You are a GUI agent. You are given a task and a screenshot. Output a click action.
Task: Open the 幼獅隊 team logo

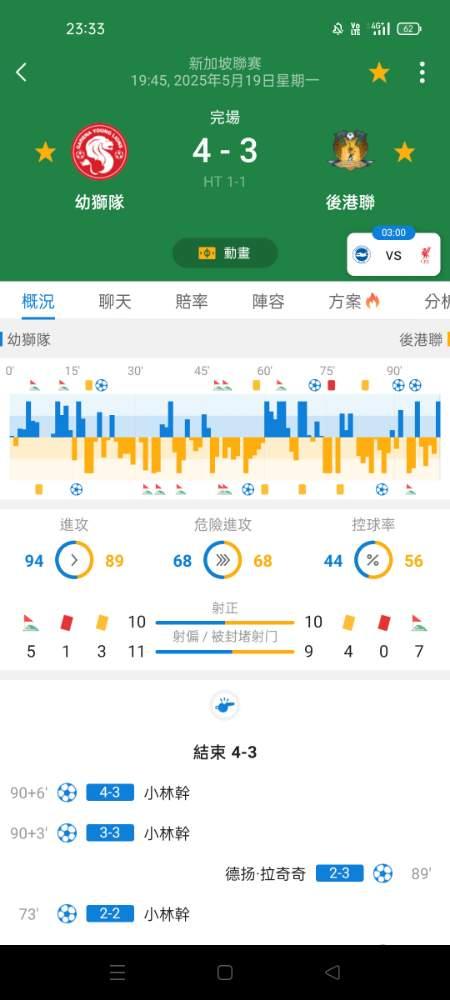99,152
